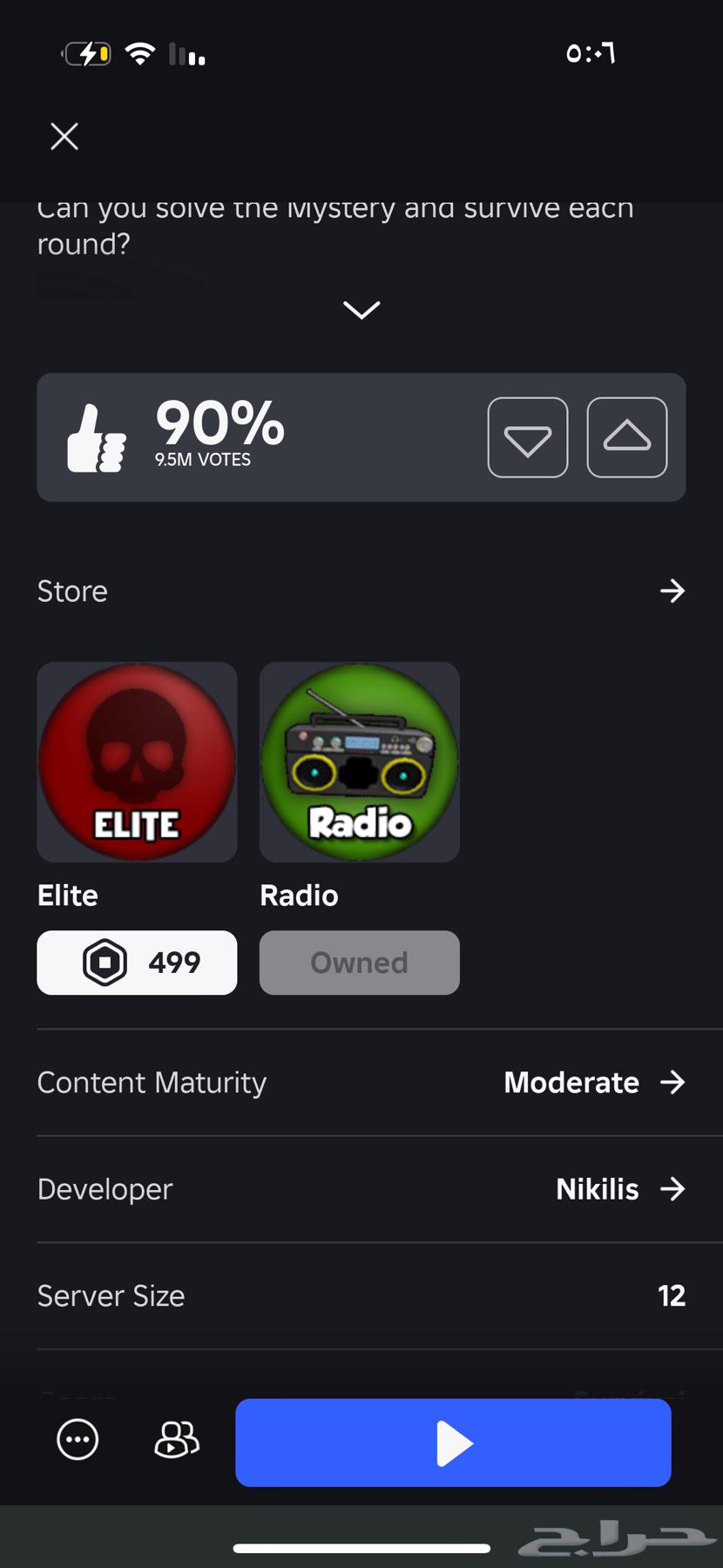The height and width of the screenshot is (1568, 723).
Task: Open the Store arrow
Action: pos(672,591)
